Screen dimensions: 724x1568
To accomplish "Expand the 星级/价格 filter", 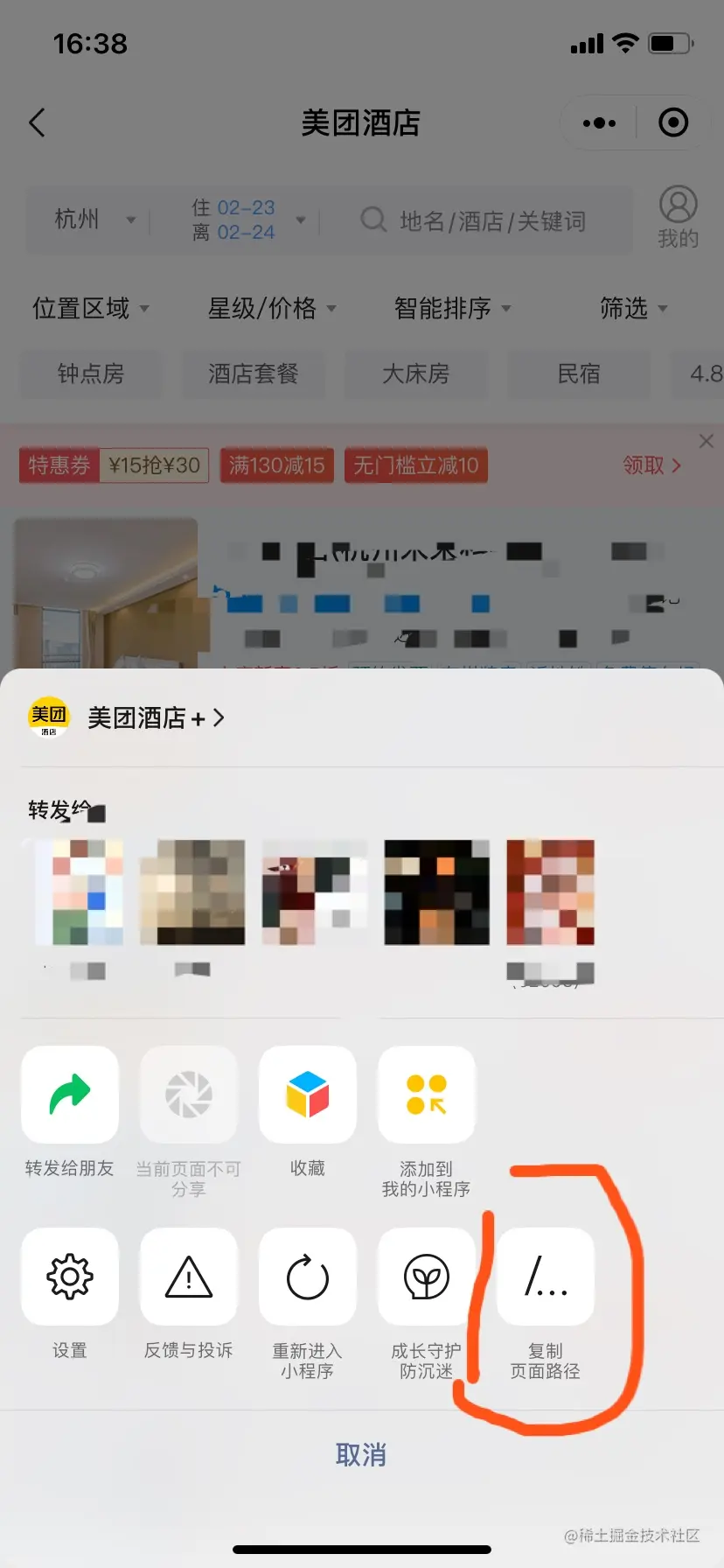I will (271, 308).
